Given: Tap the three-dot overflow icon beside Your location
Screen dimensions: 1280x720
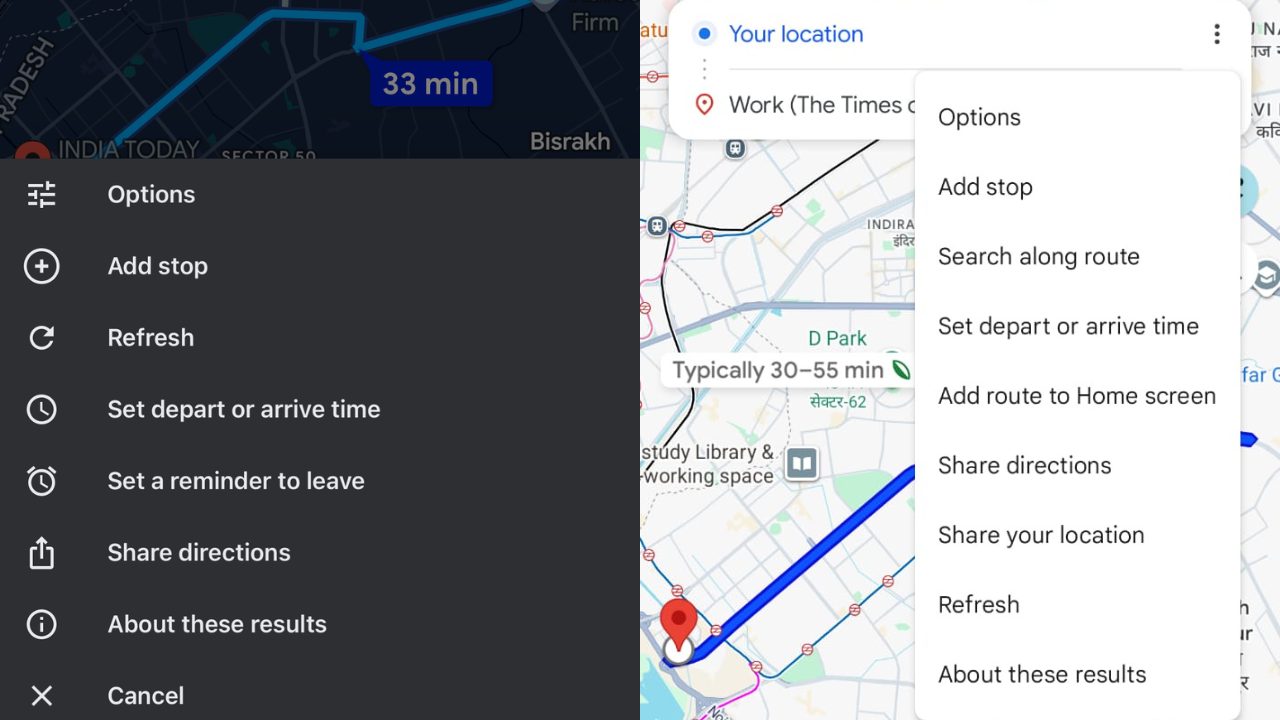Looking at the screenshot, I should [1216, 35].
